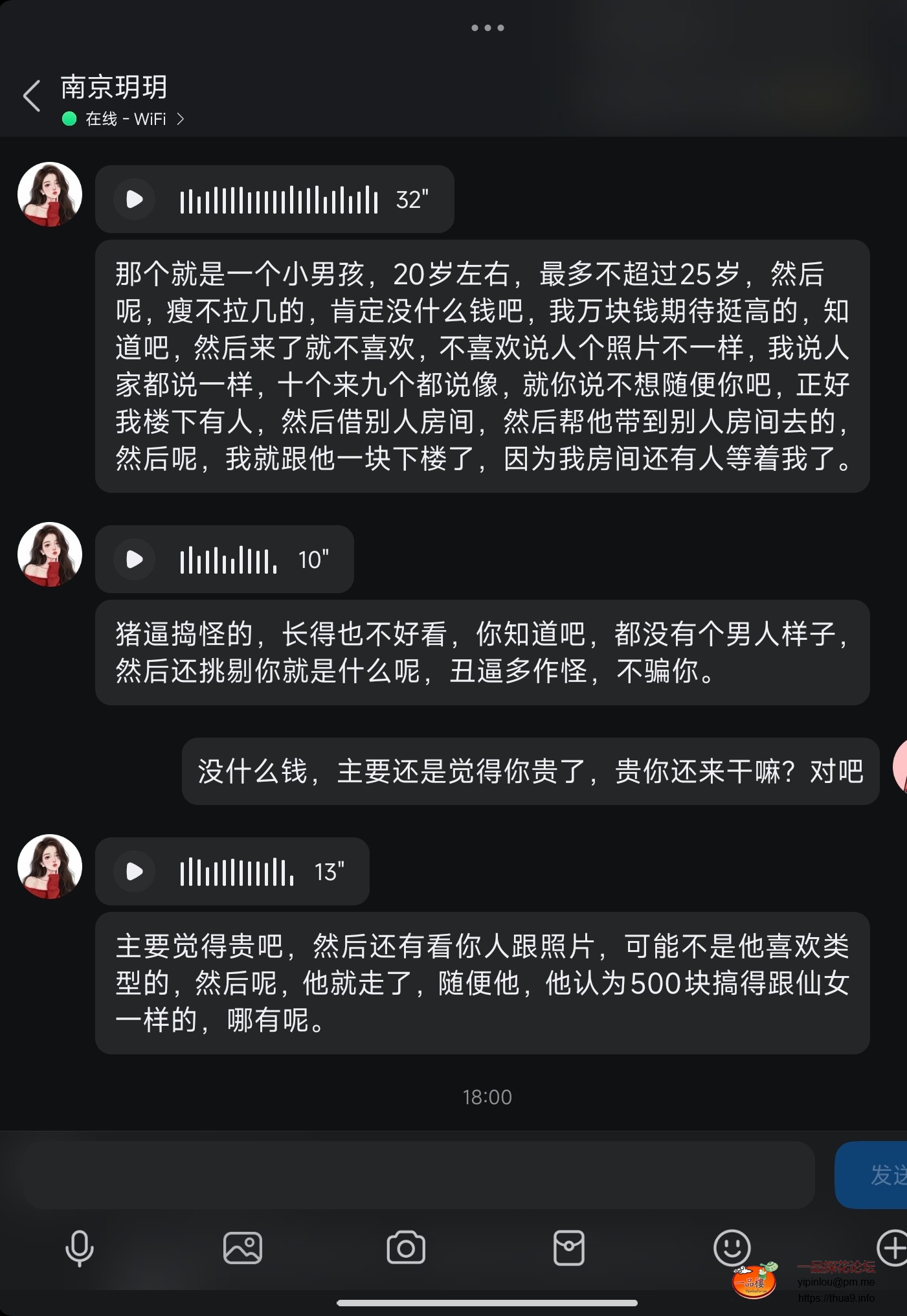Screen dimensions: 907x1316
Task: Open the camera to take a photo
Action: 406,1248
